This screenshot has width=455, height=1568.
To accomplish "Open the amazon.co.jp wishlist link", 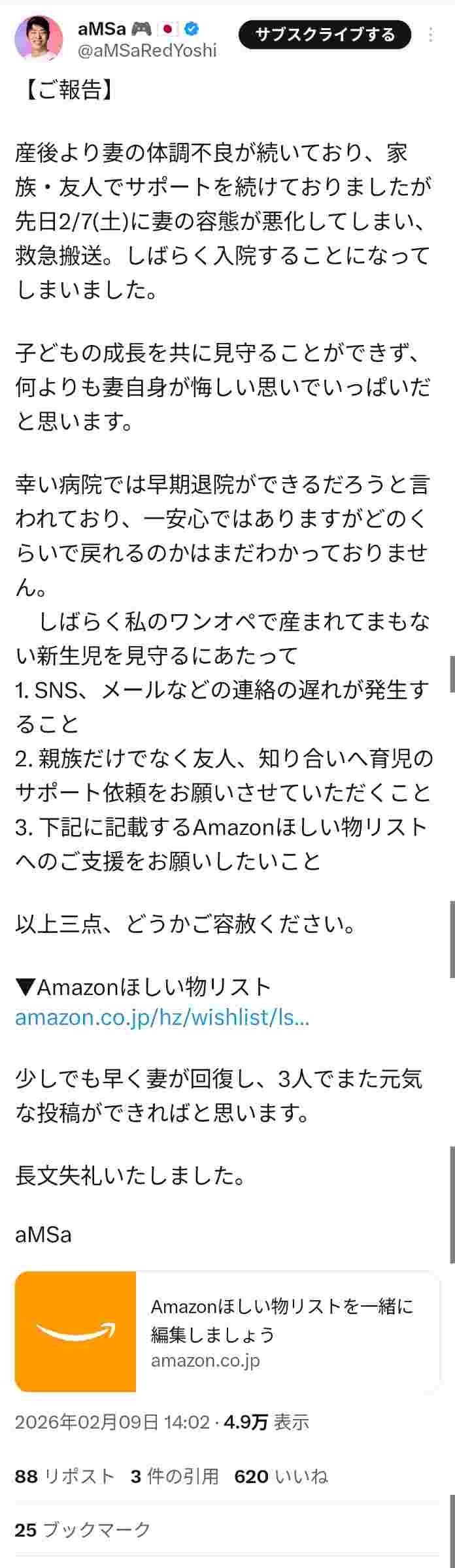I will pos(162,1017).
